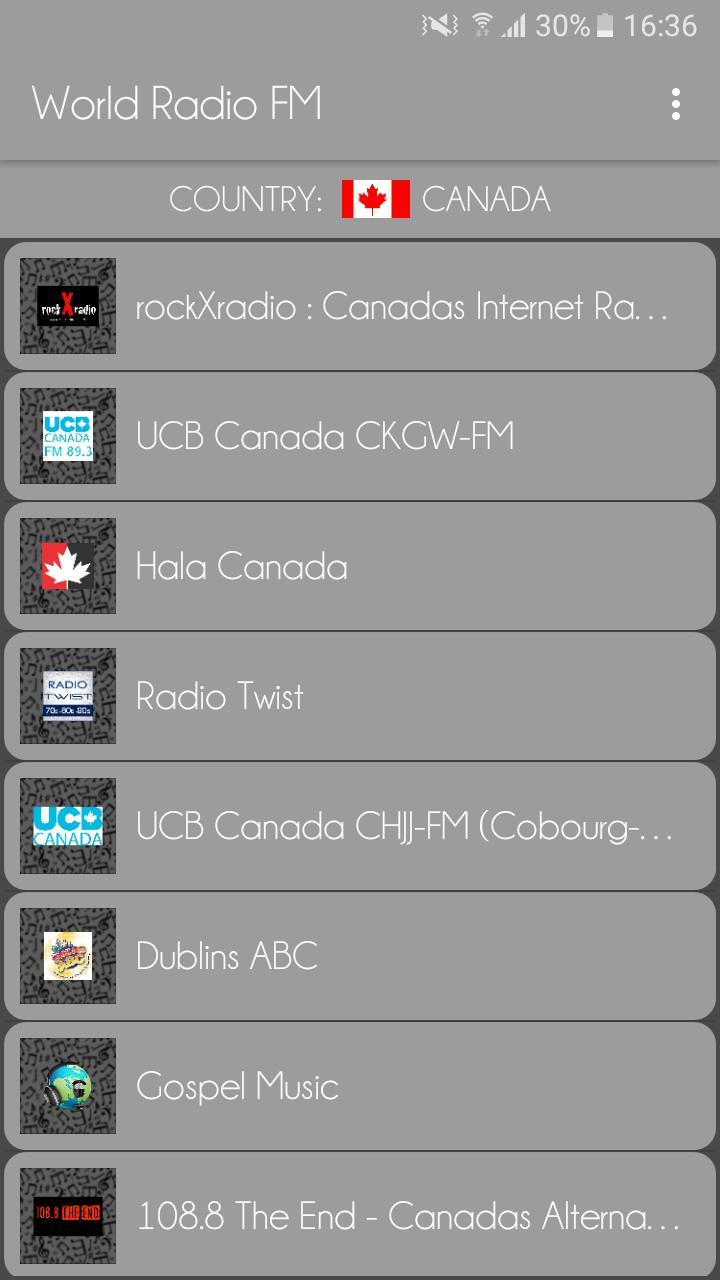Open the overflow options menu
The width and height of the screenshot is (720, 1280).
[676, 103]
